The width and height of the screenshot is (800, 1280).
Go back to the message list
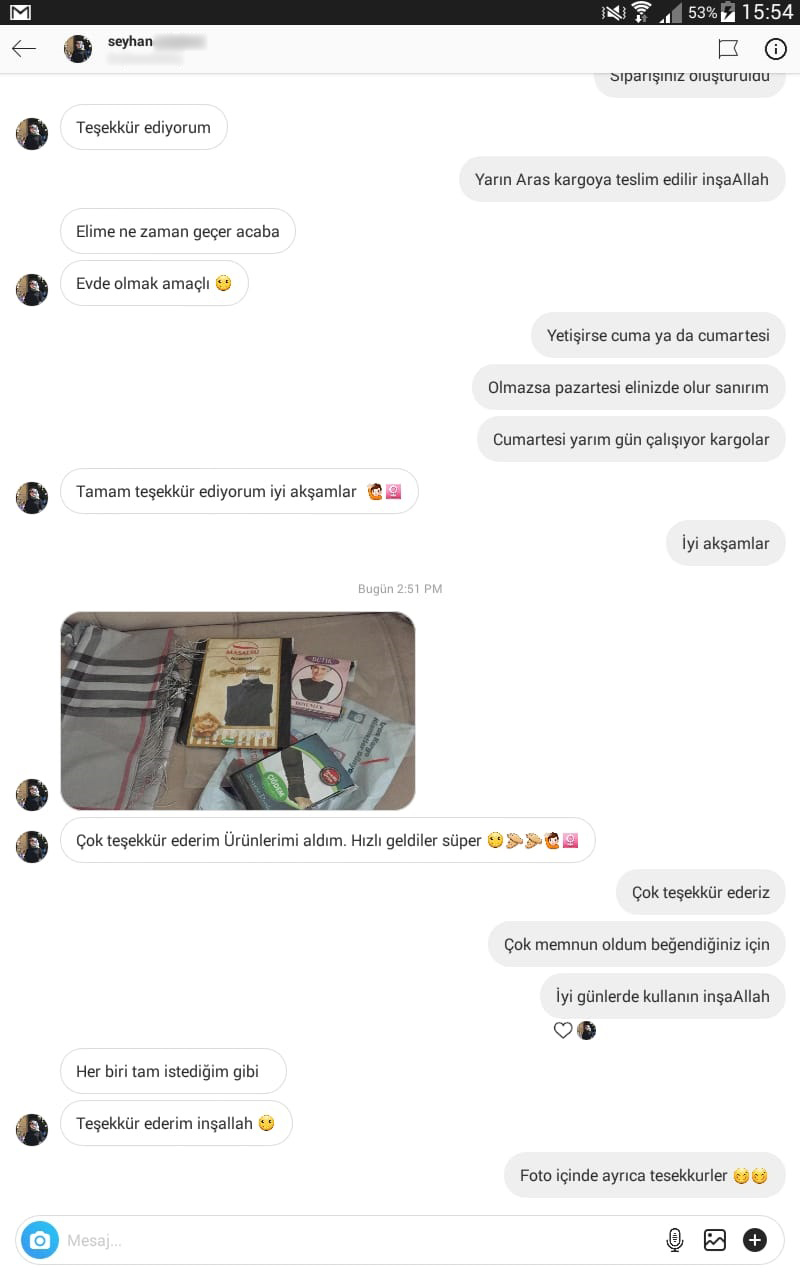[x=24, y=49]
